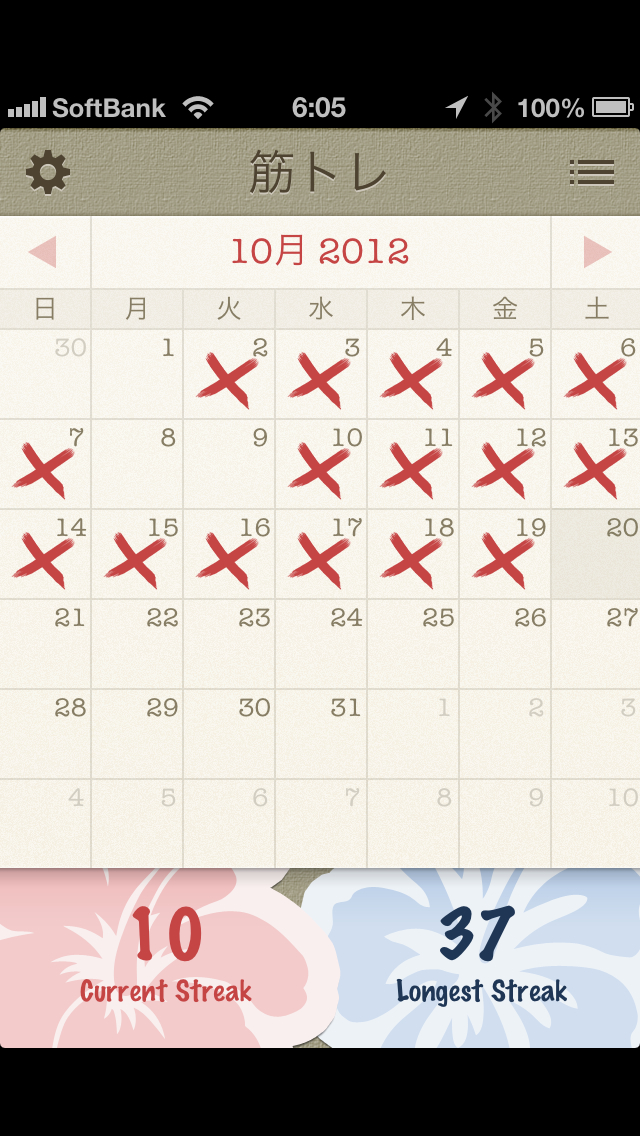Viewport: 640px width, 1136px height.
Task: Go to the previous month
Action: pyautogui.click(x=42, y=252)
